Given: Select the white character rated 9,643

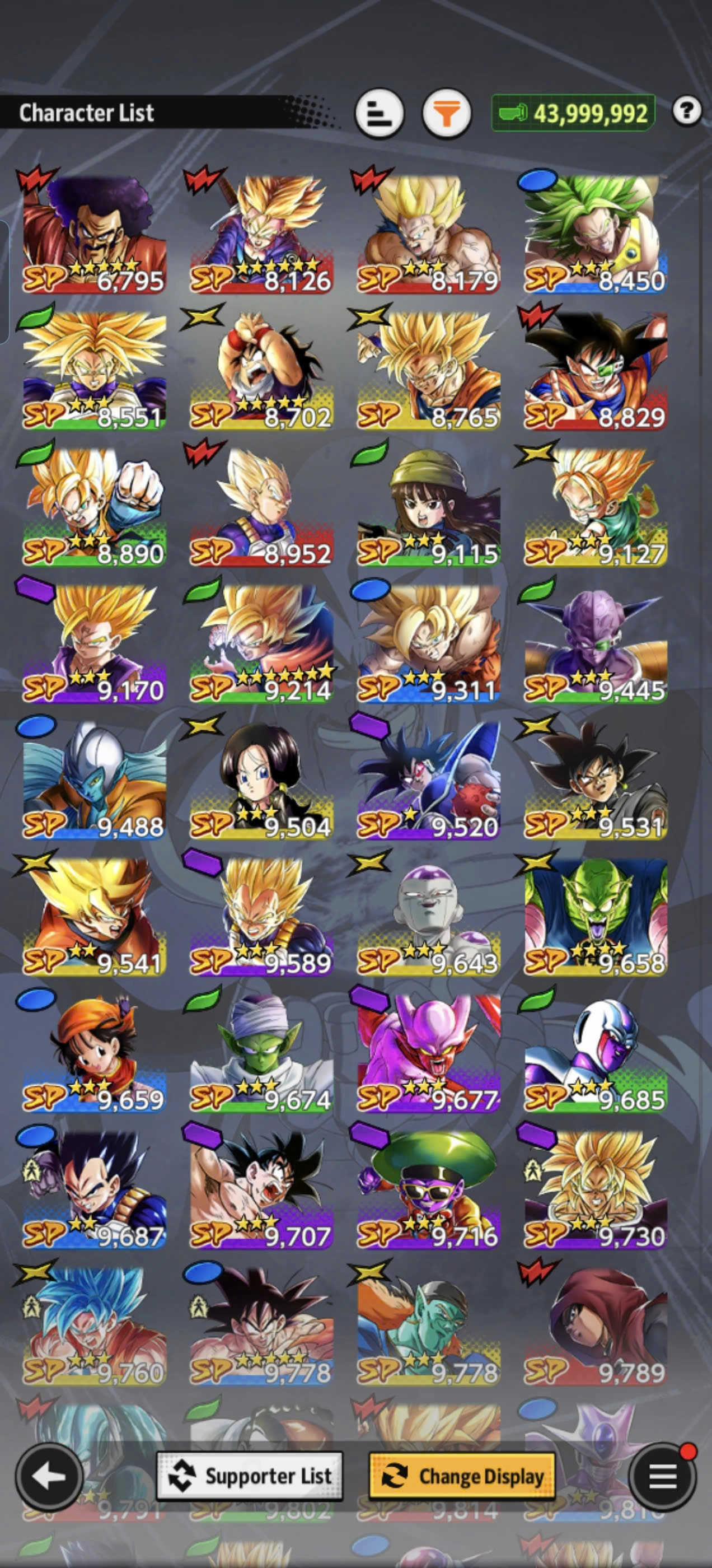Looking at the screenshot, I should (x=428, y=916).
